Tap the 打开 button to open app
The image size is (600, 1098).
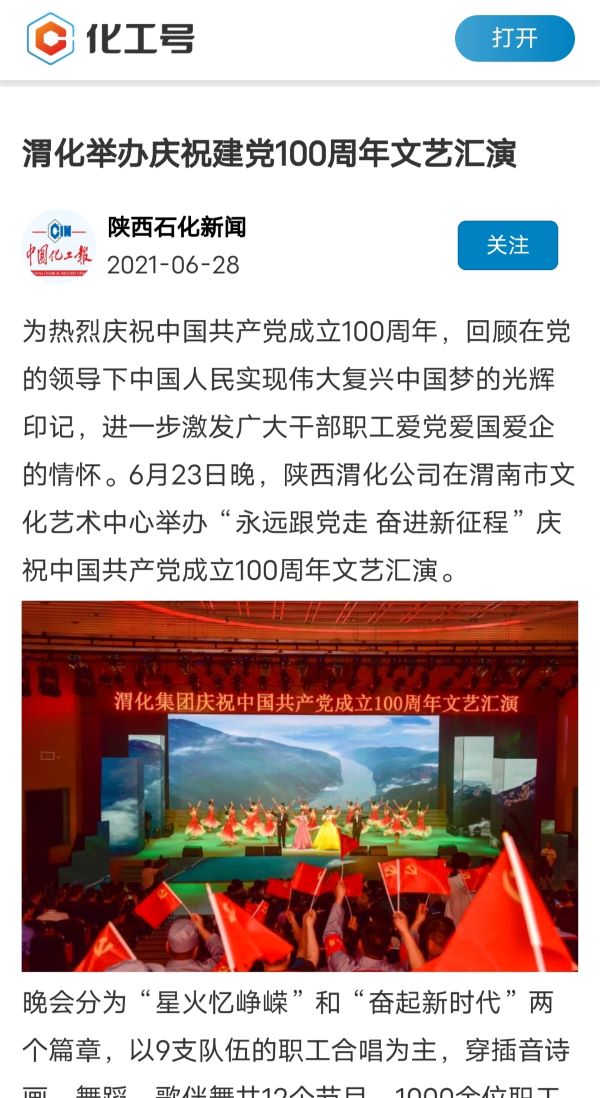[514, 39]
